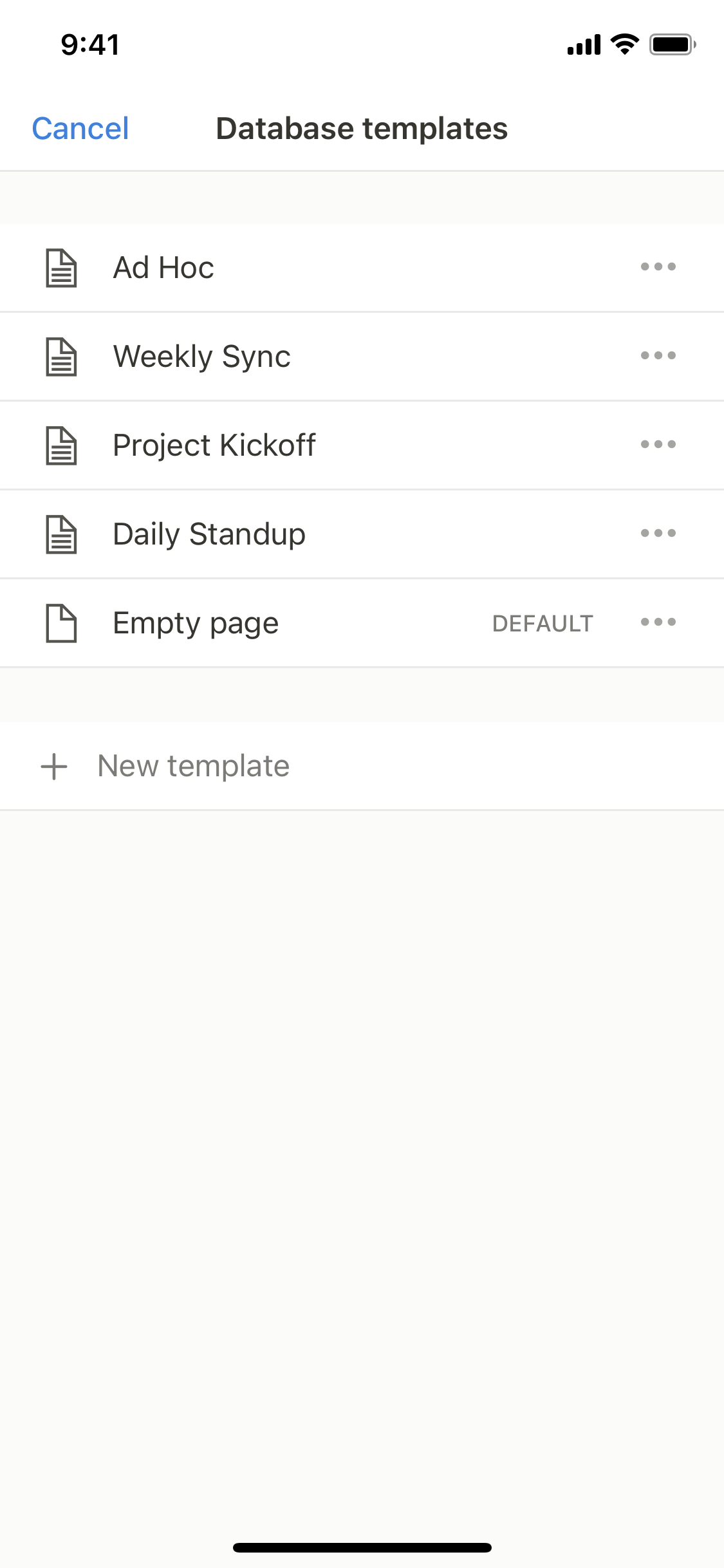
Task: Select the default Empty page
Action: [x=362, y=623]
